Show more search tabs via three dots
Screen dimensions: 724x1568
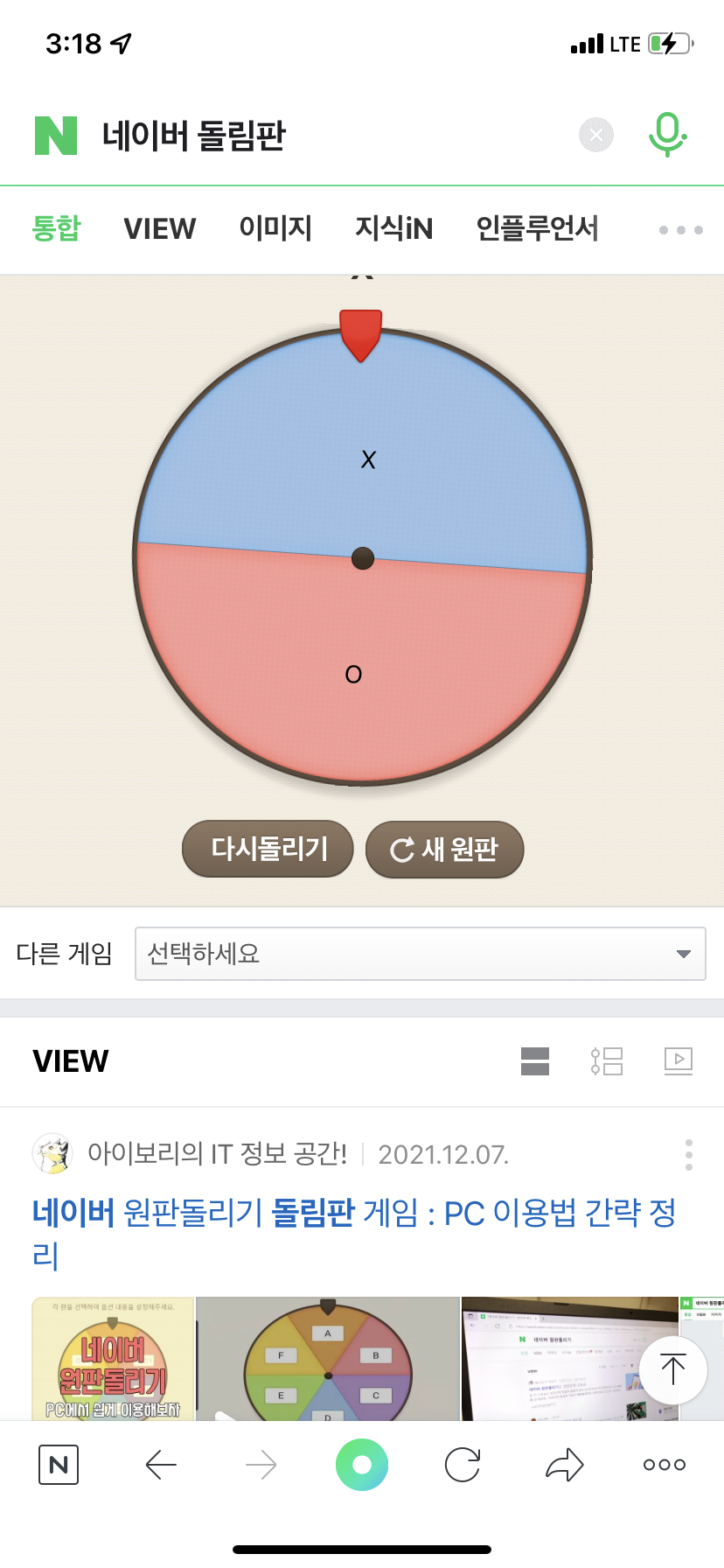click(x=681, y=230)
